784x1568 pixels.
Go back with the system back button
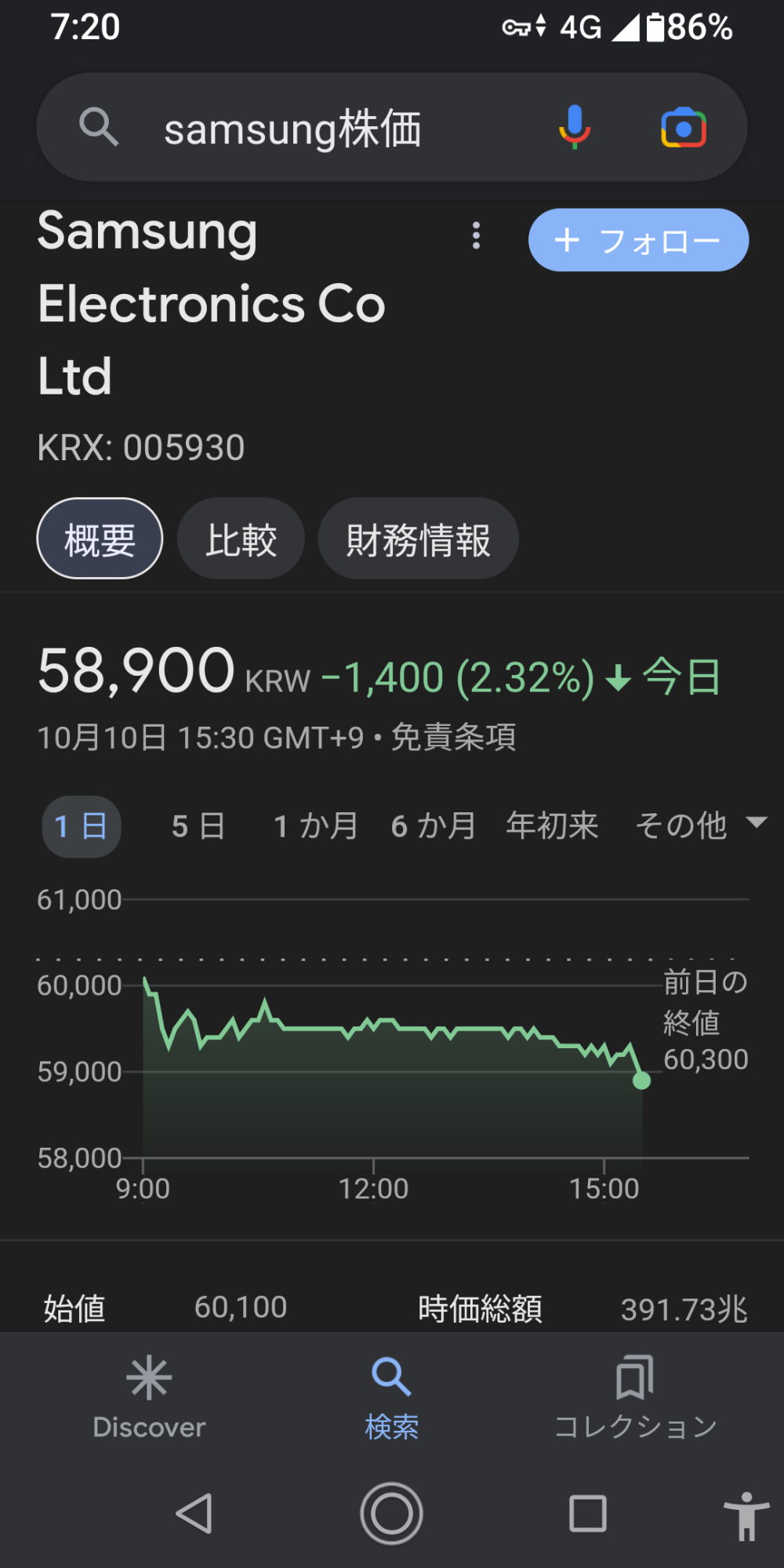(x=194, y=1513)
